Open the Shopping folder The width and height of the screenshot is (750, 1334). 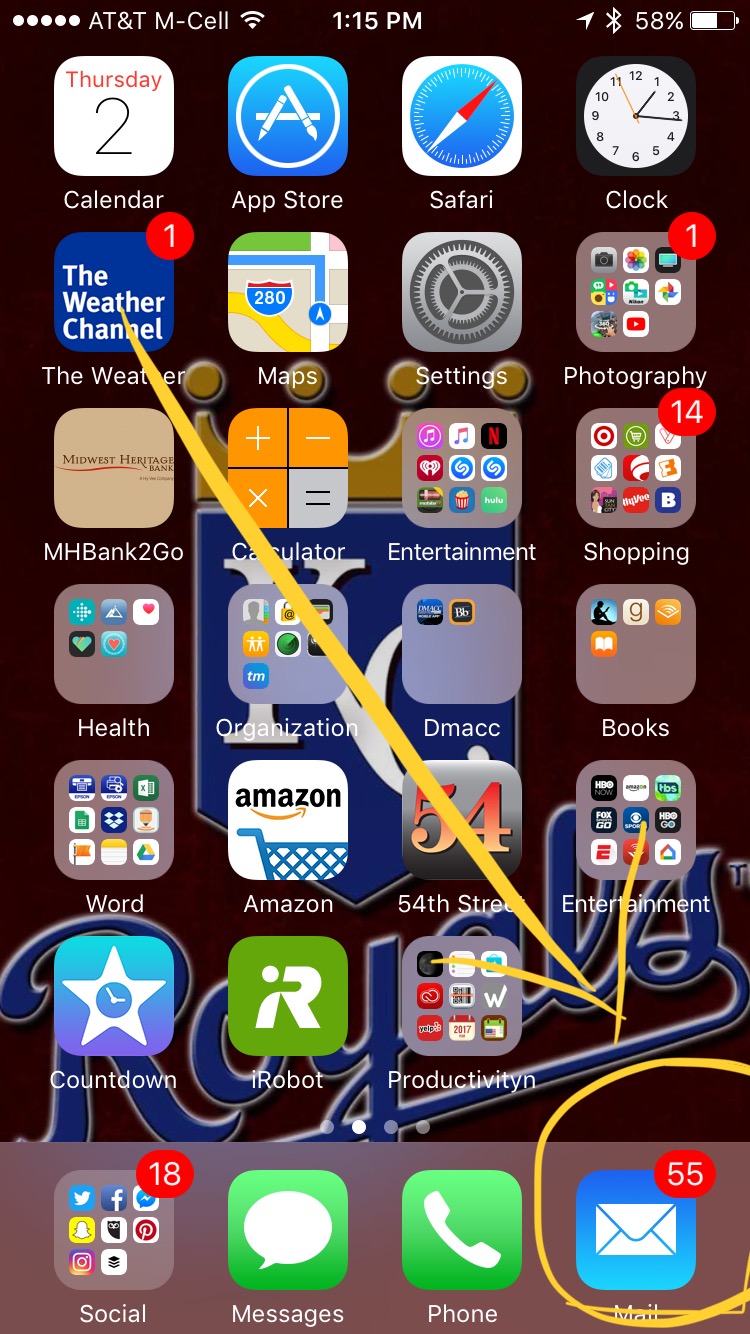635,468
